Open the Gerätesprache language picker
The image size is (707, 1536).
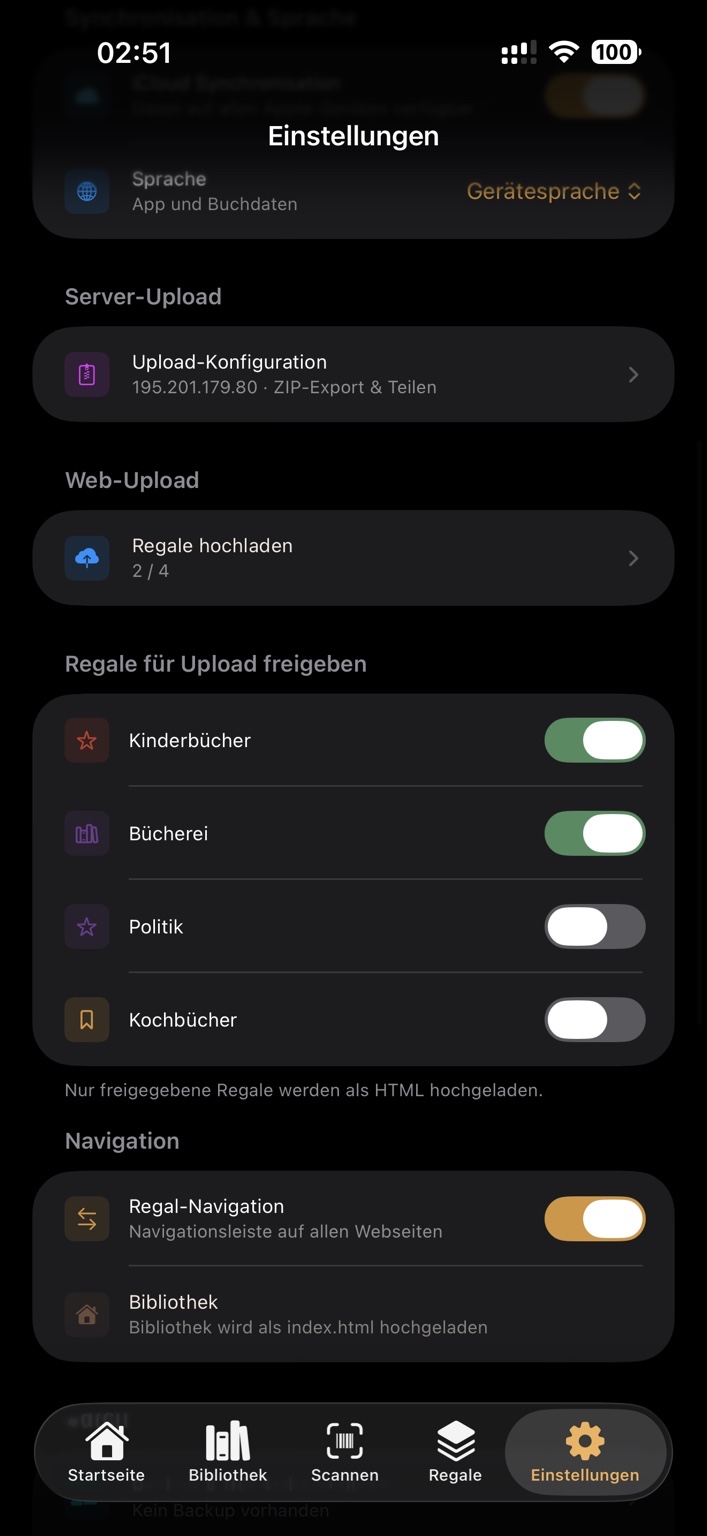[x=553, y=192]
